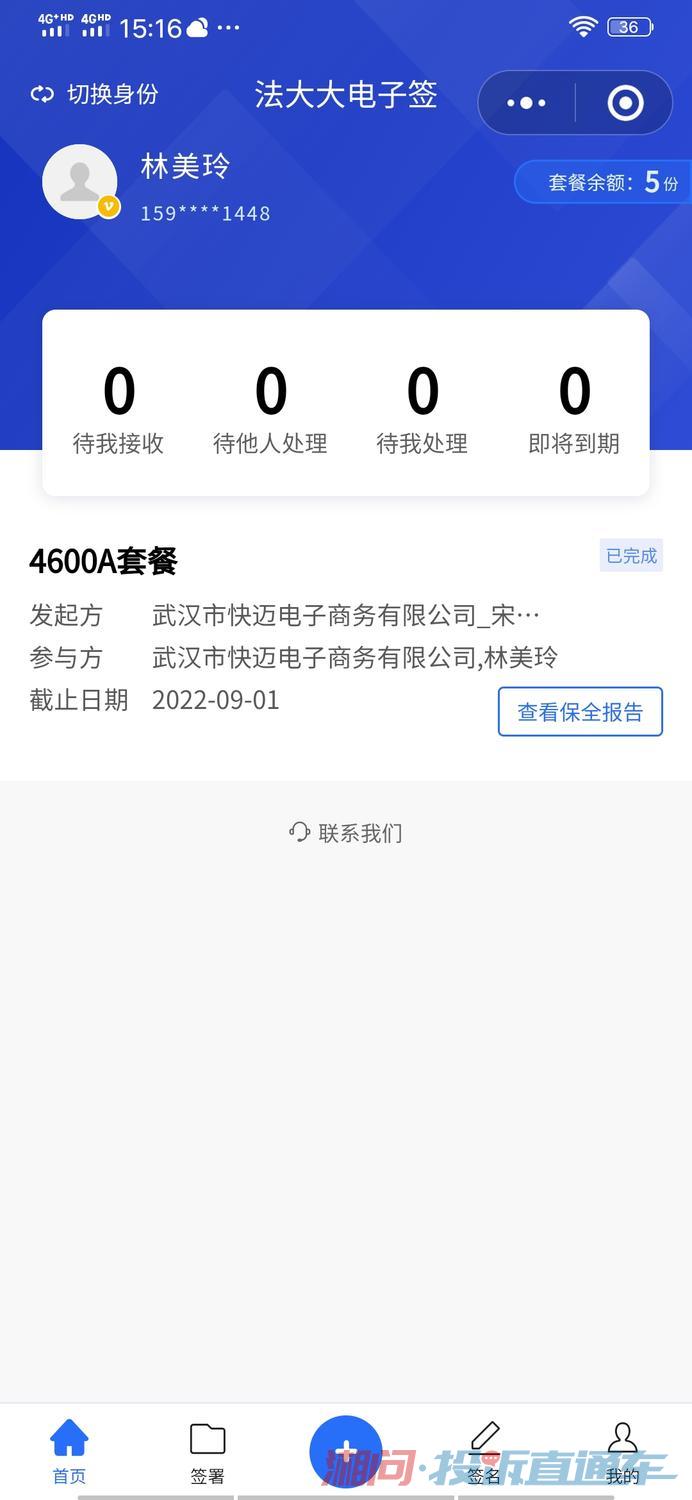
Task: Switch to the 签署 tab
Action: point(207,1452)
